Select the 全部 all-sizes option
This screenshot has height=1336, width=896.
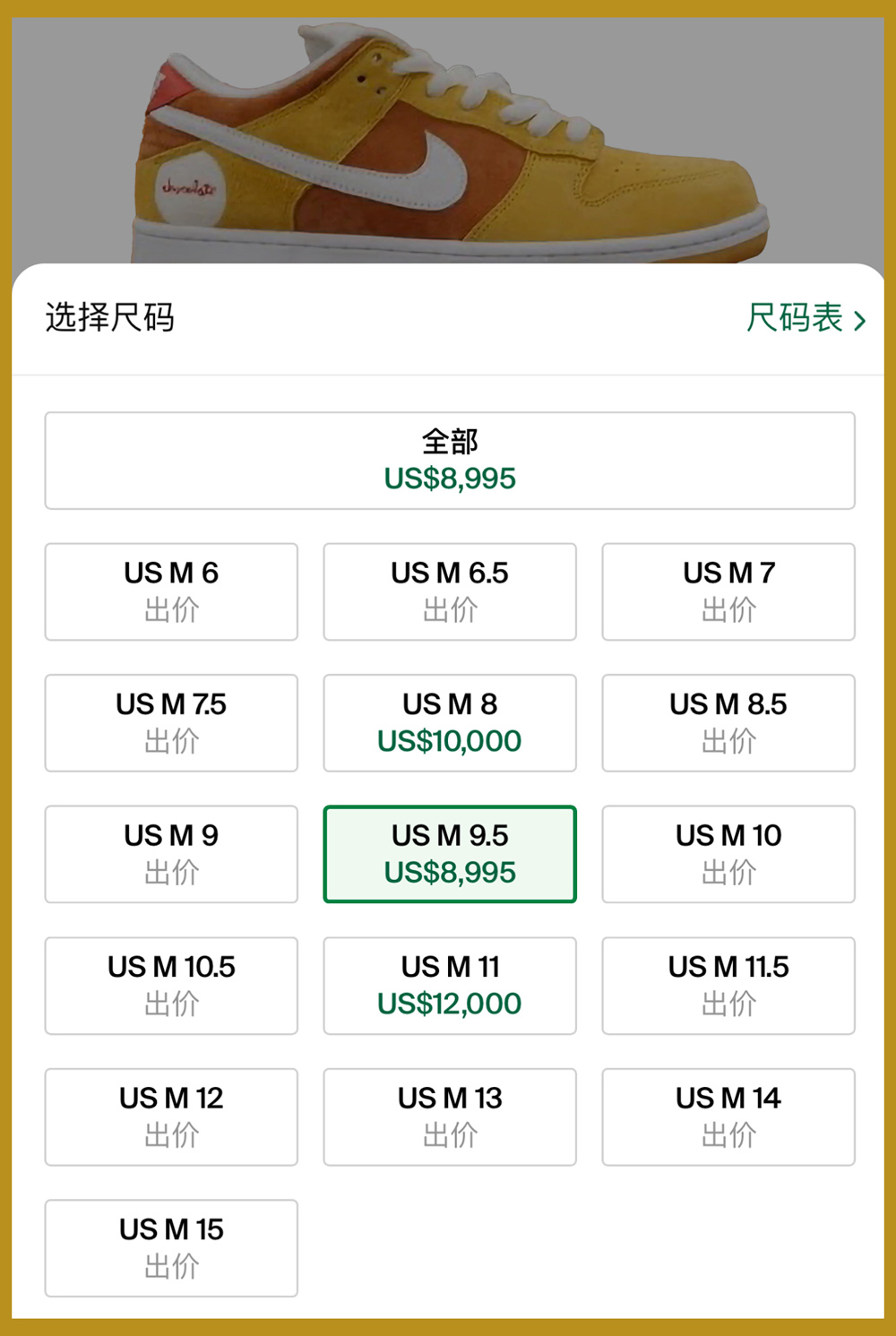(x=450, y=461)
